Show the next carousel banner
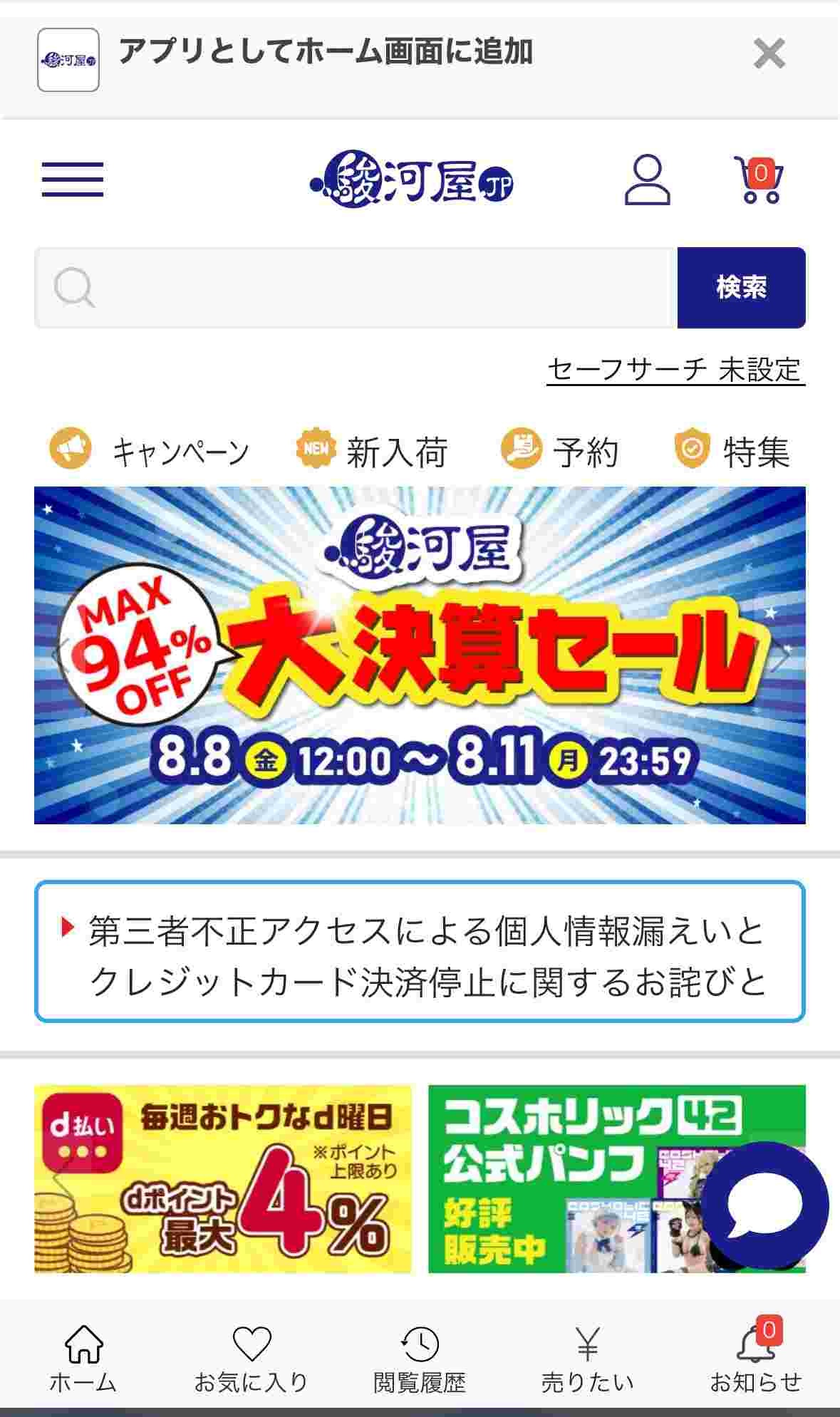 pyautogui.click(x=782, y=655)
